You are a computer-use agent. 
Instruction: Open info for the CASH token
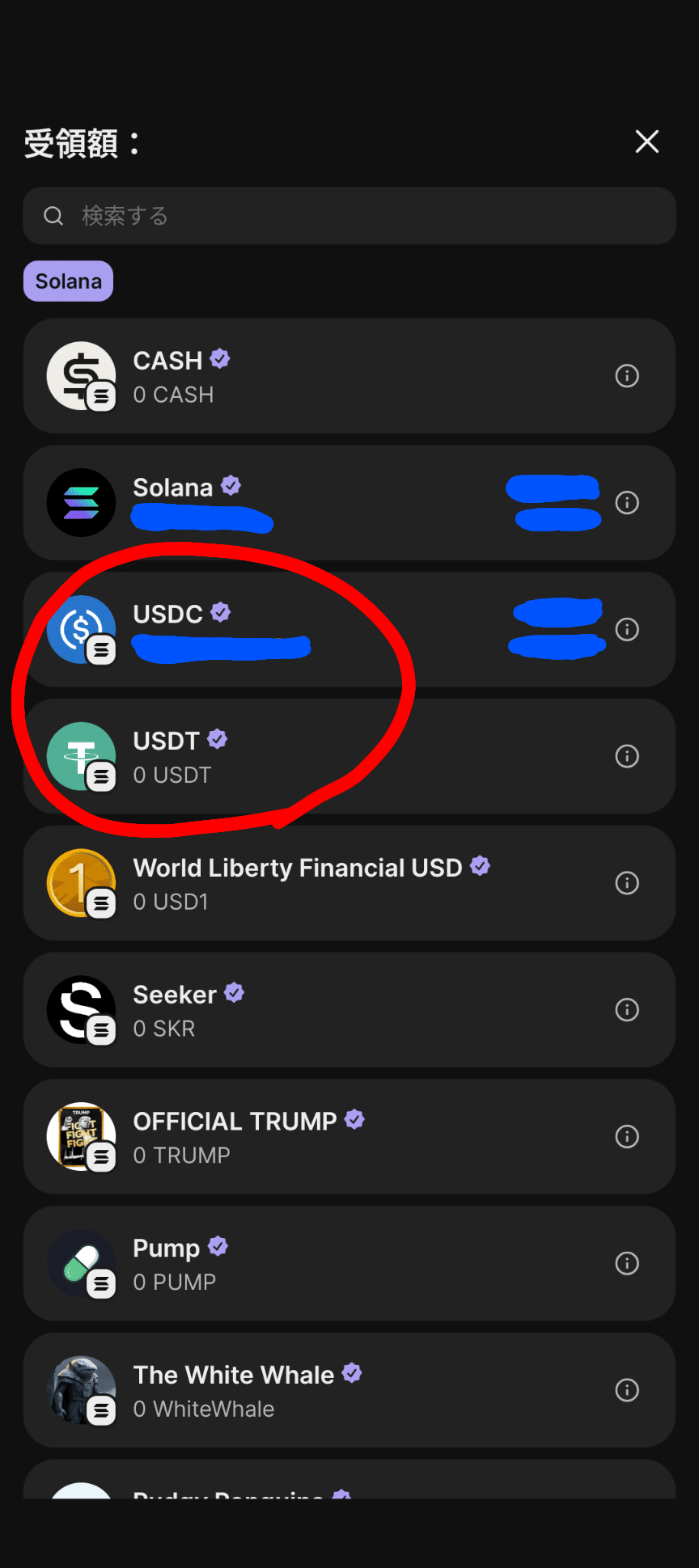[x=627, y=376]
